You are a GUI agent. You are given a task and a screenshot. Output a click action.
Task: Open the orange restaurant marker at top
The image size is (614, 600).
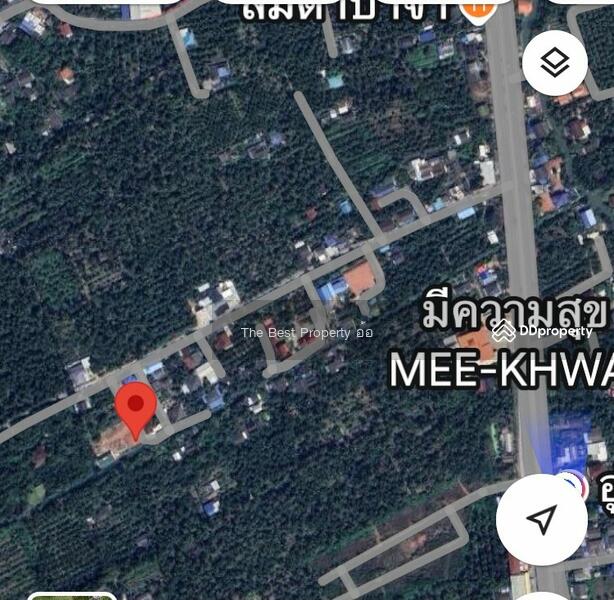(x=479, y=9)
